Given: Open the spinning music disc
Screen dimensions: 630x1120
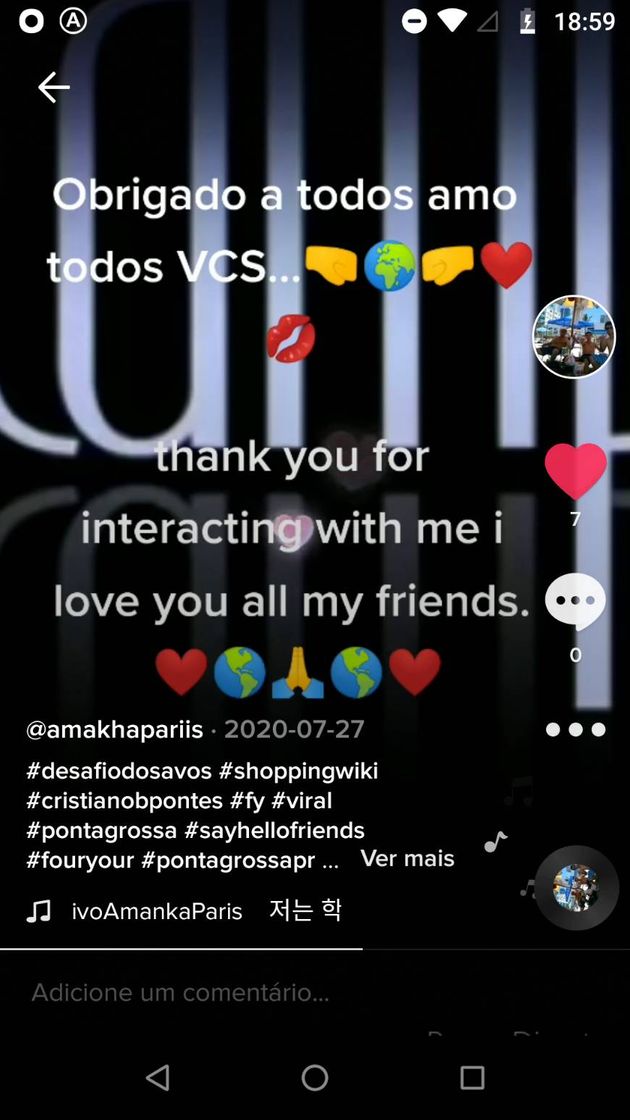Looking at the screenshot, I should pyautogui.click(x=576, y=888).
